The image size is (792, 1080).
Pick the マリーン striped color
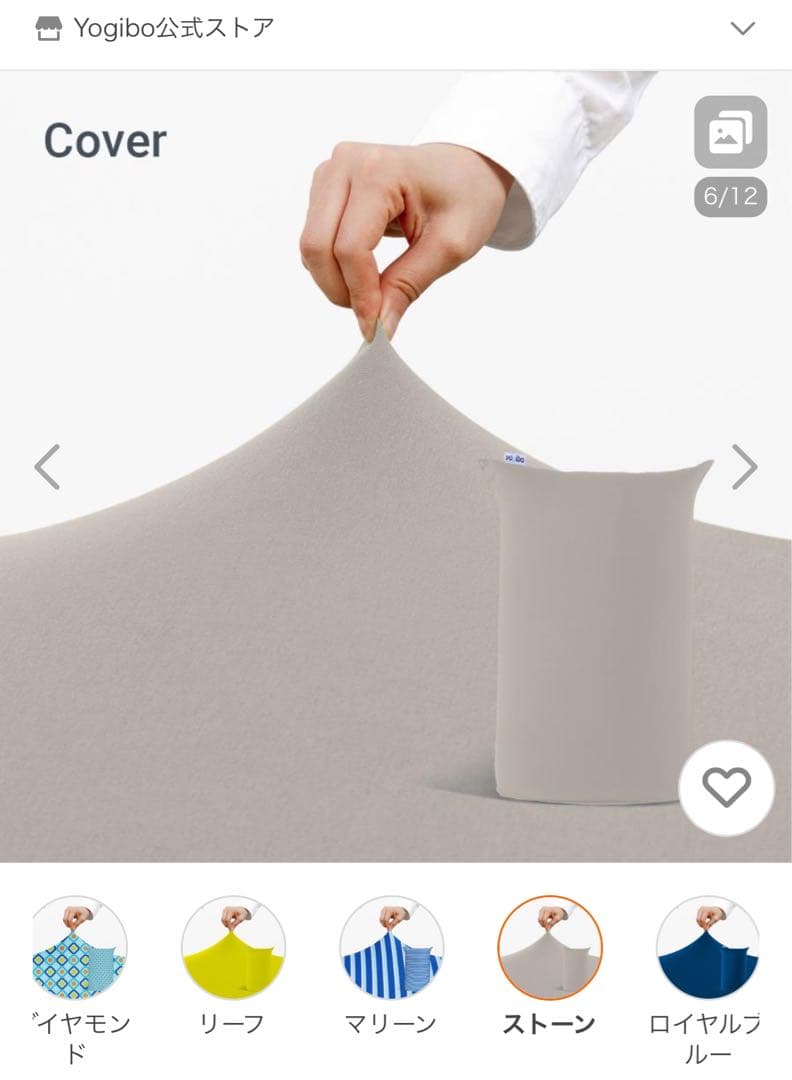tap(391, 947)
